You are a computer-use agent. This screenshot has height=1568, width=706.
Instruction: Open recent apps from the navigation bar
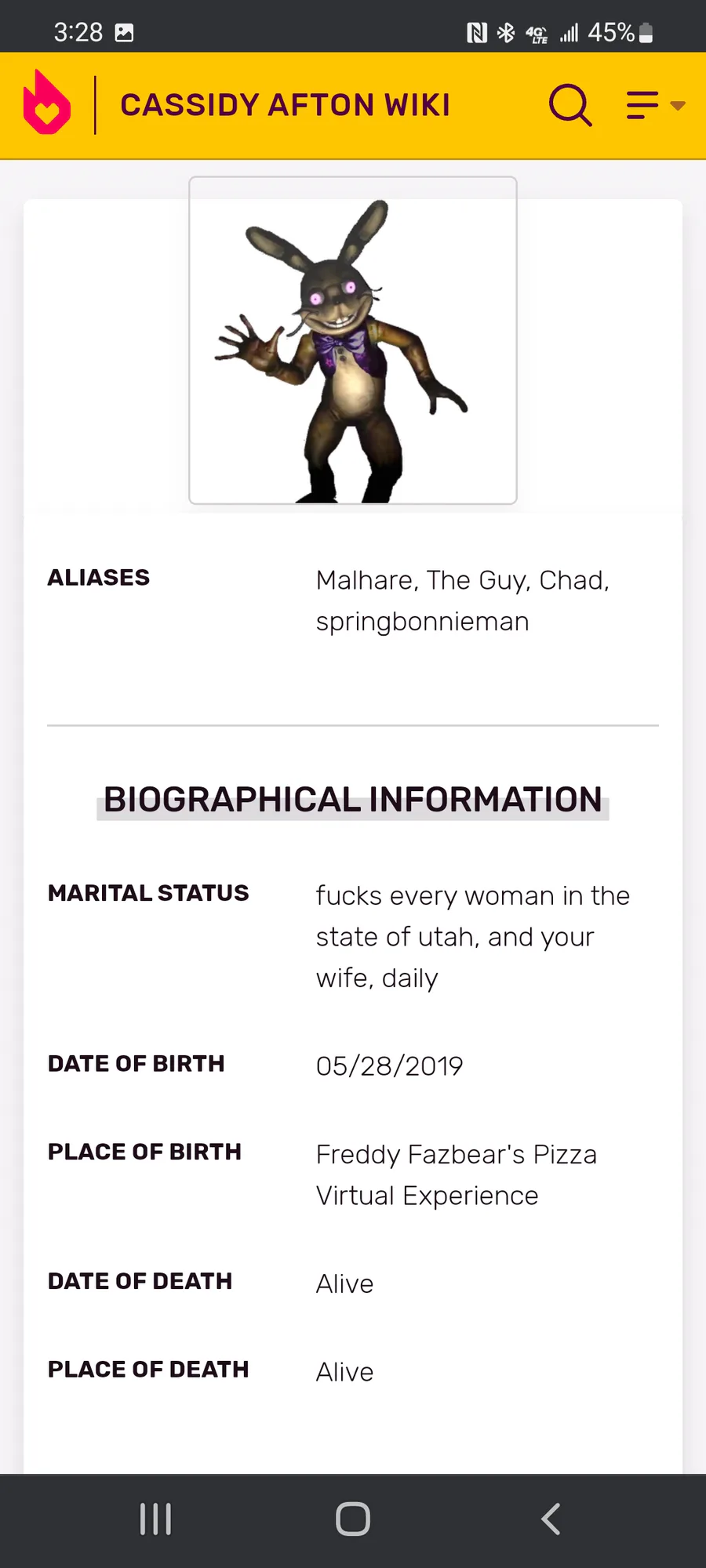(x=155, y=1519)
